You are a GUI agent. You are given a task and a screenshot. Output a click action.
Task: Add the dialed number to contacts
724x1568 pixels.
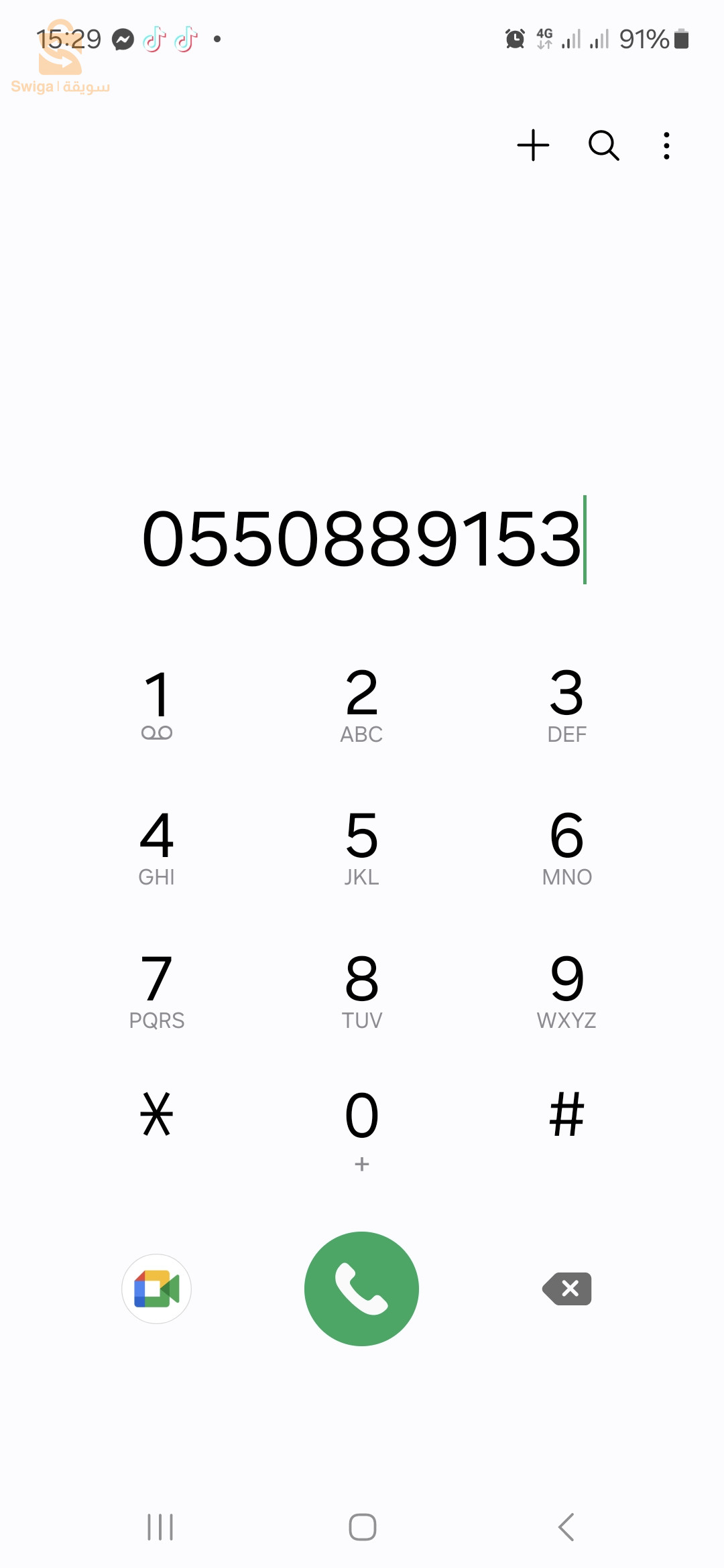tap(533, 145)
